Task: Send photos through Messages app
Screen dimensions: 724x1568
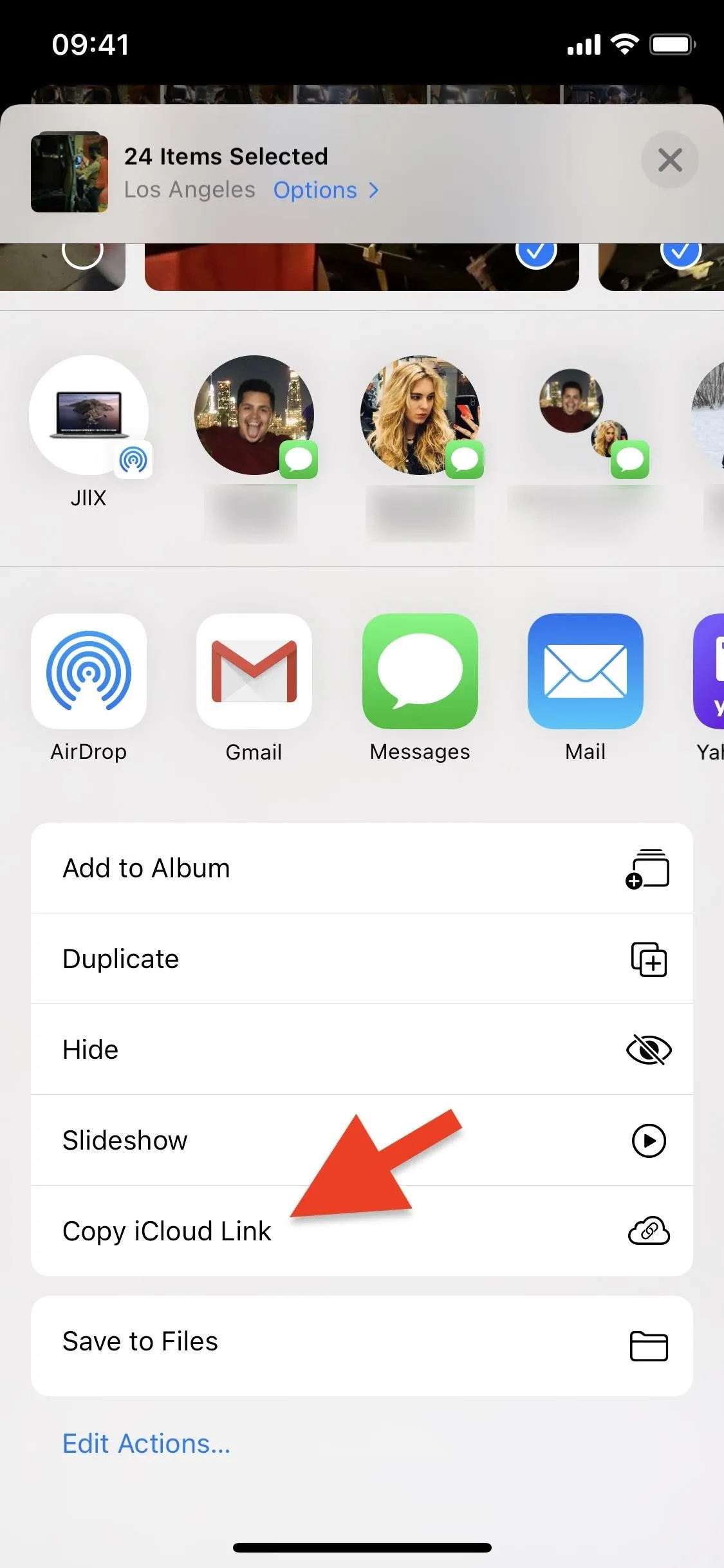Action: (x=420, y=688)
